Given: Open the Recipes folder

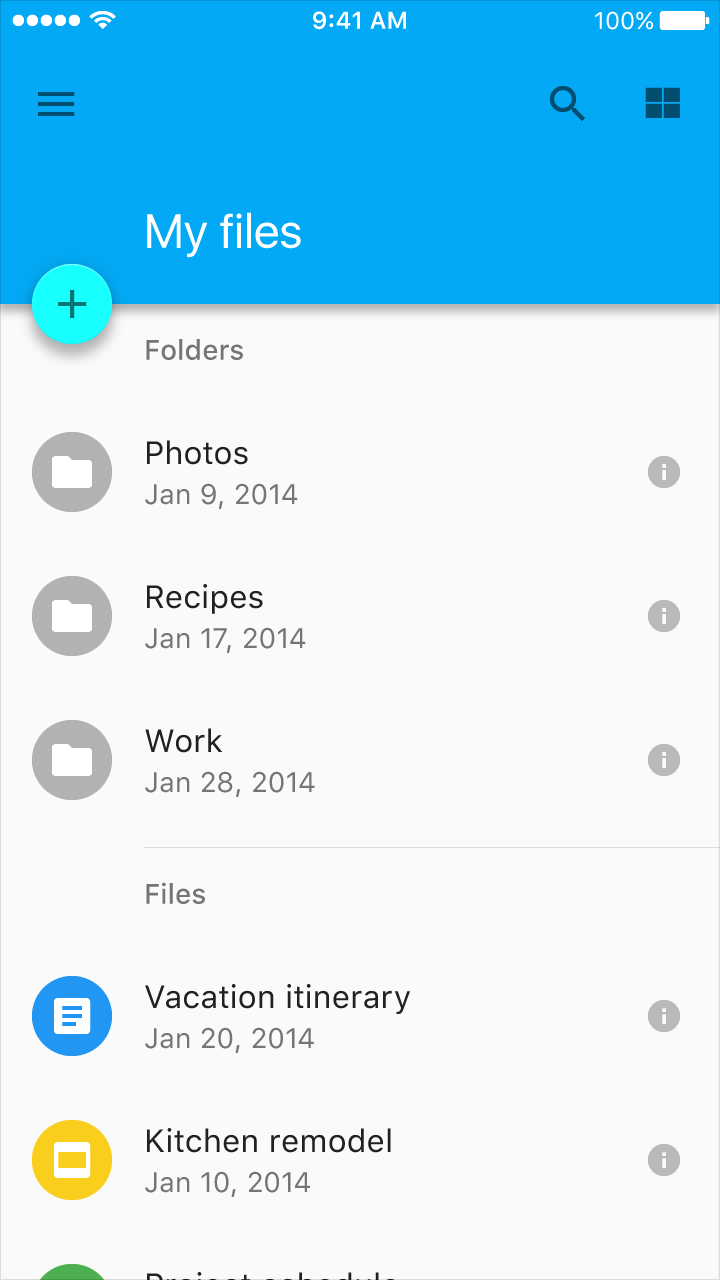Looking at the screenshot, I should pos(360,616).
